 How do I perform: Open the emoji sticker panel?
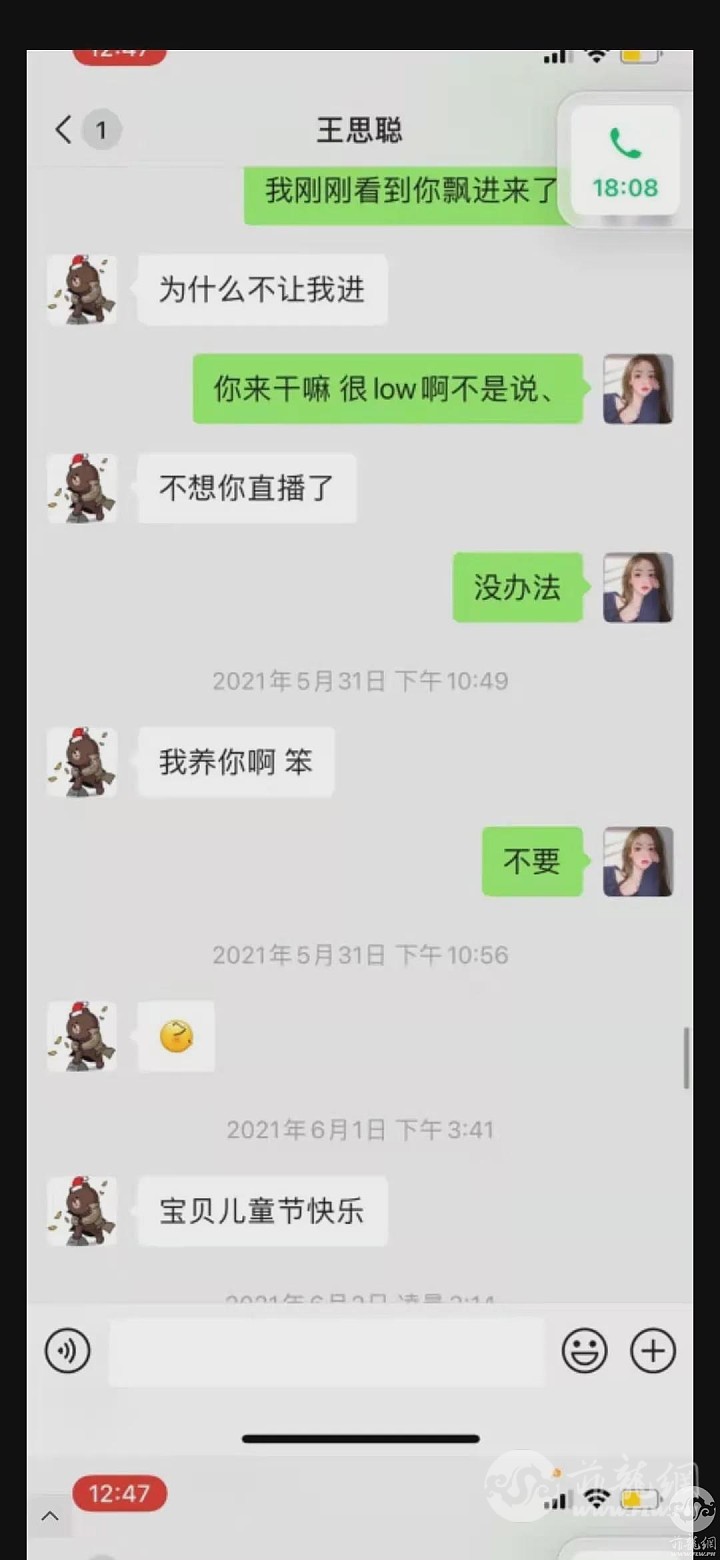584,1352
